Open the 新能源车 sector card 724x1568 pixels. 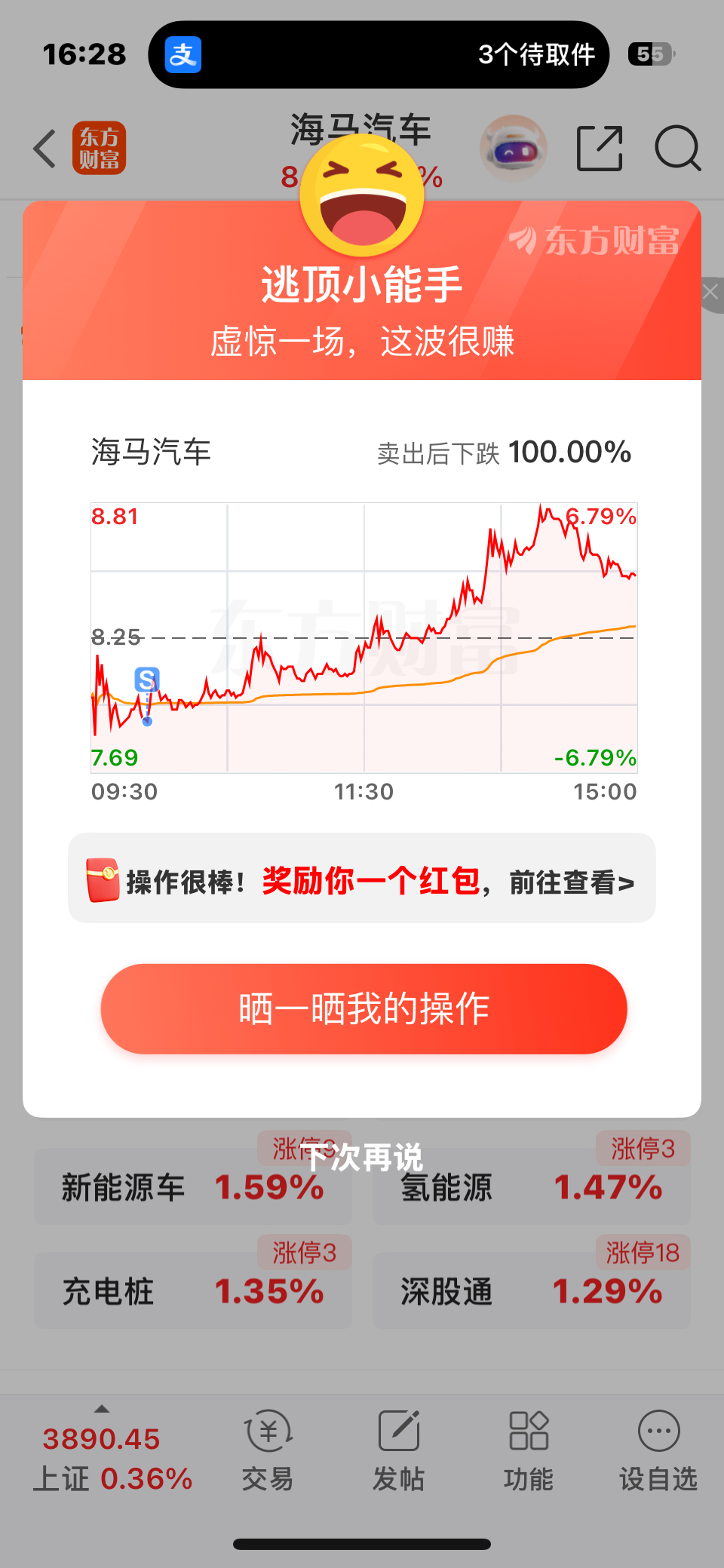click(x=192, y=1187)
